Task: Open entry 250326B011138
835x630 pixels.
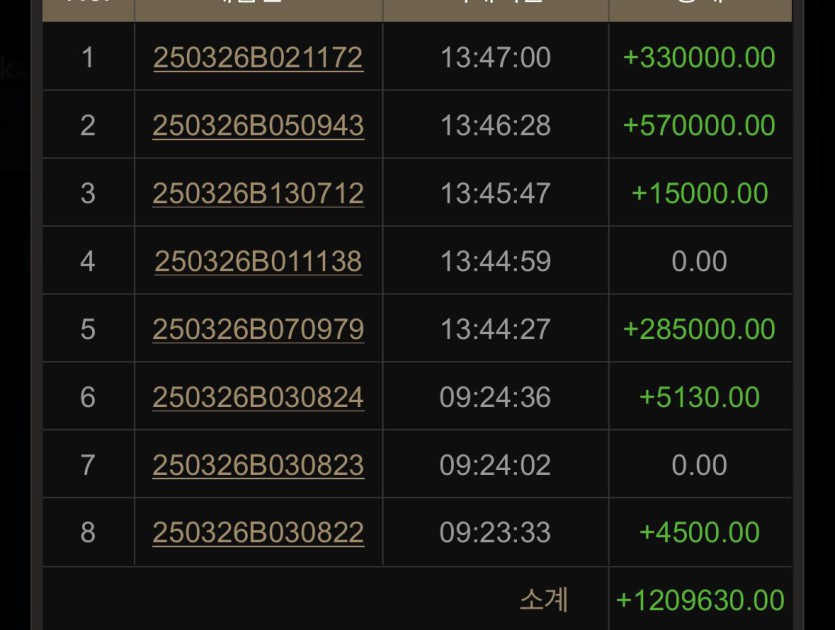Action: click(x=258, y=262)
